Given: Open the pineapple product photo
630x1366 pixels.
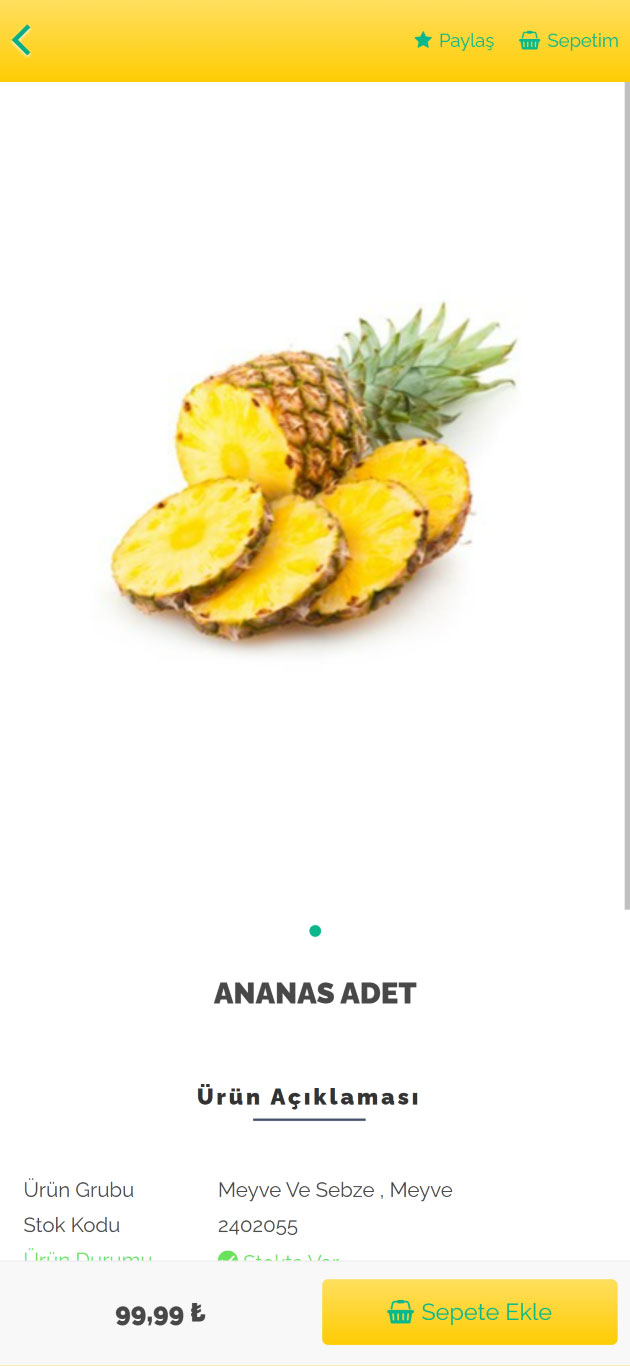Looking at the screenshot, I should pyautogui.click(x=312, y=470).
